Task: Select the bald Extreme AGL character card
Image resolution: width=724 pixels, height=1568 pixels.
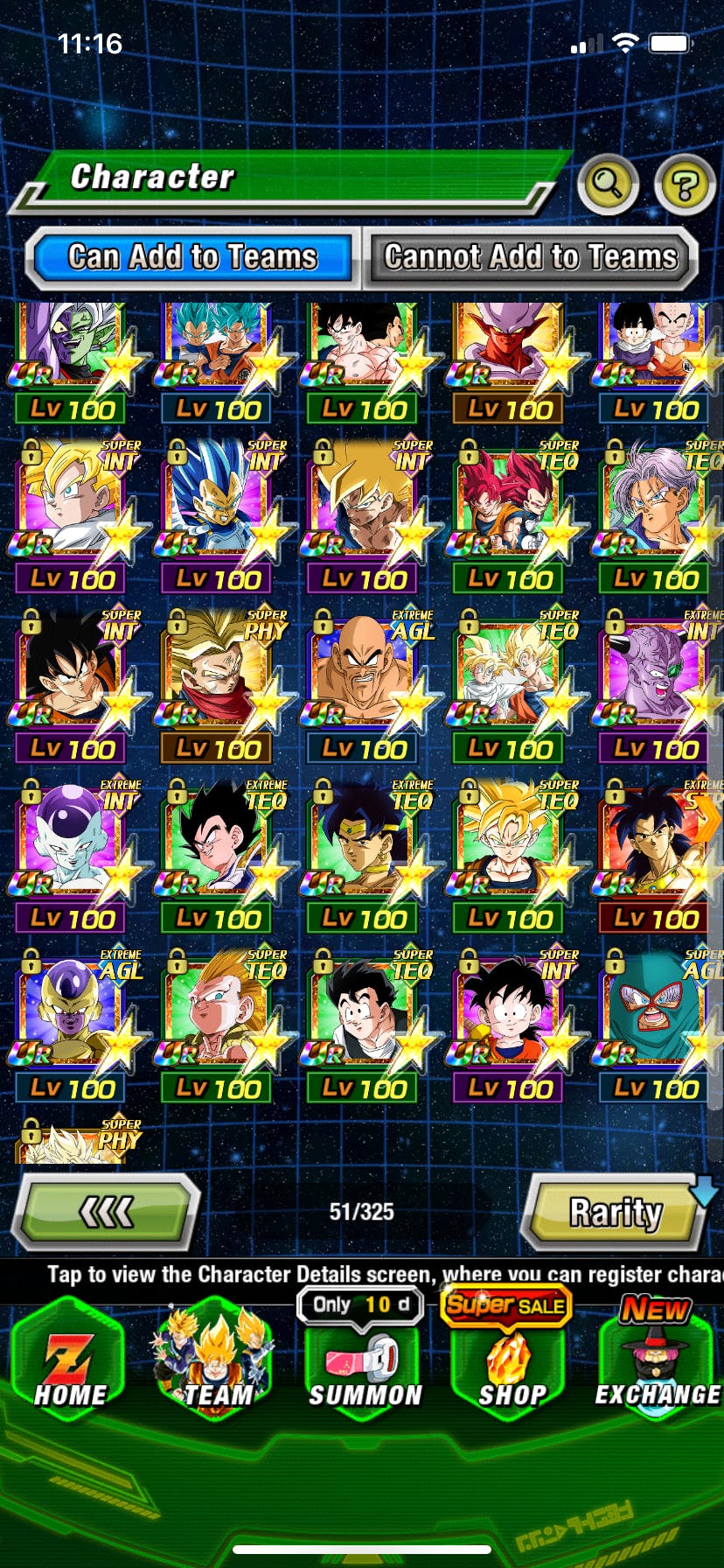Action: [364, 674]
